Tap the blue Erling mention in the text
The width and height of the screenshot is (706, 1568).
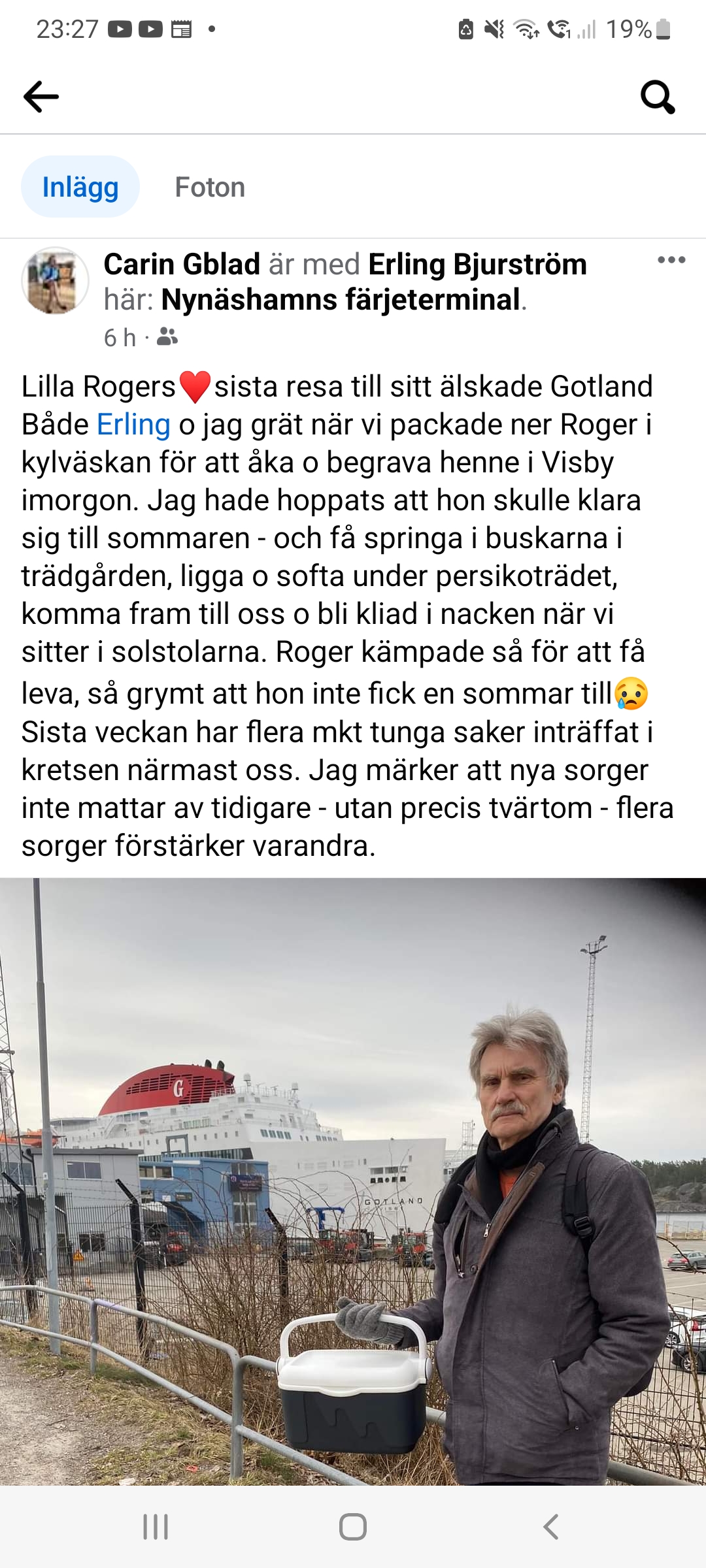pyautogui.click(x=133, y=425)
